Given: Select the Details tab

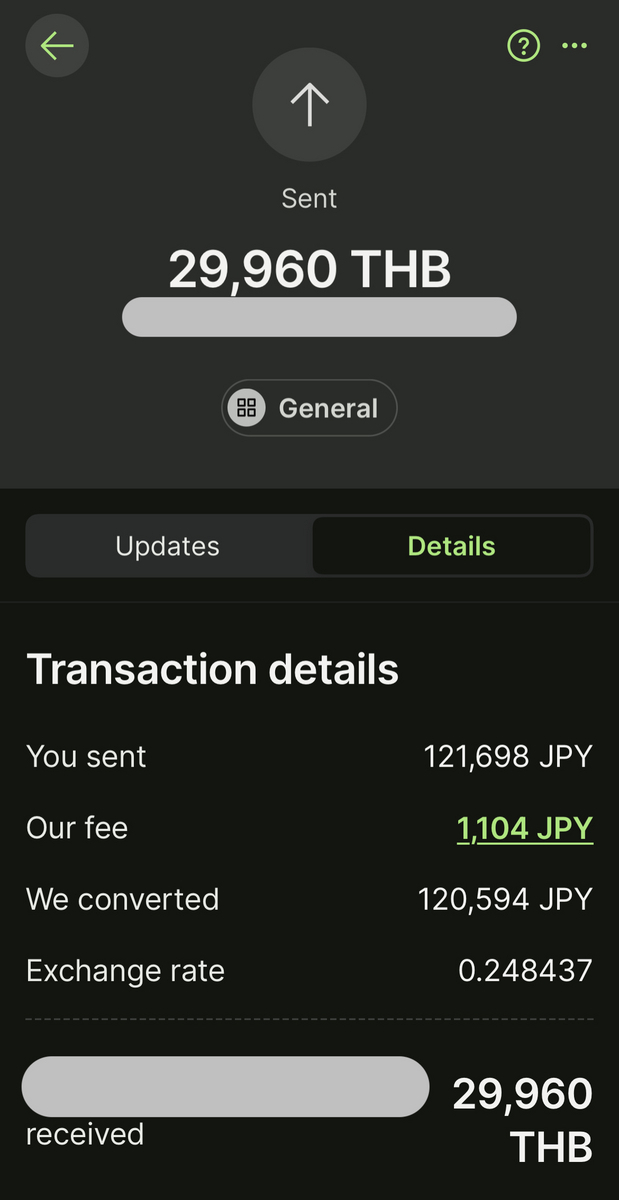Looking at the screenshot, I should click(x=452, y=546).
